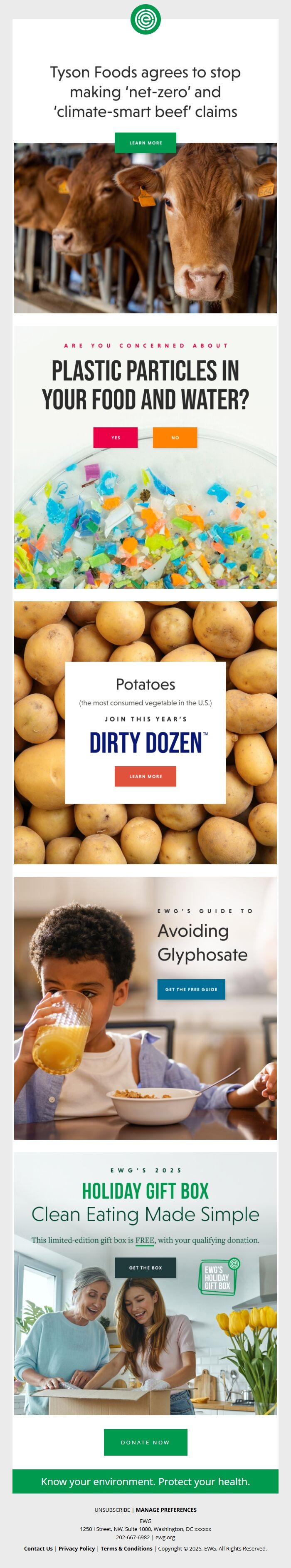Tap Learn More on the Dirty Dozen card

(145, 776)
